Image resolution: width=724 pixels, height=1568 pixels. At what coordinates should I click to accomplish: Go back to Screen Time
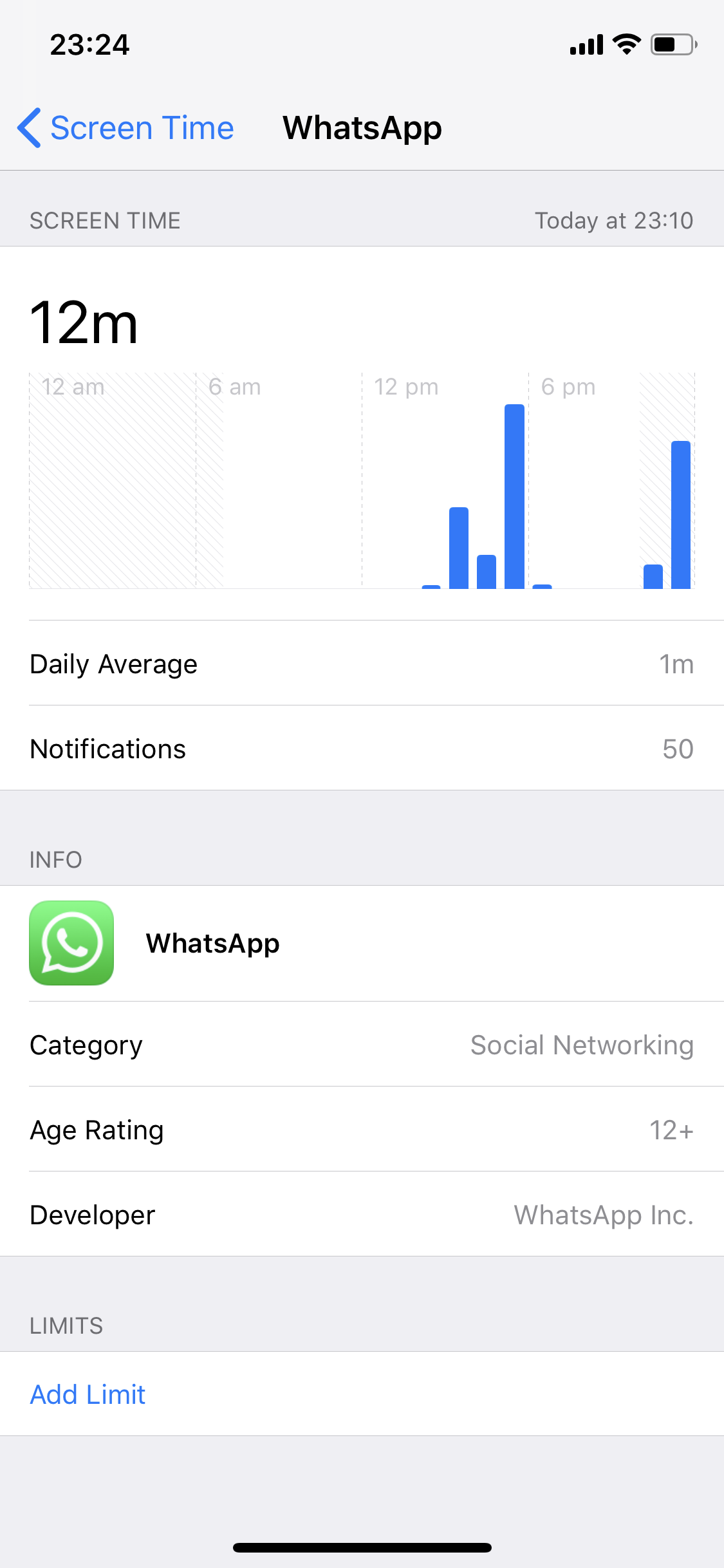click(125, 127)
